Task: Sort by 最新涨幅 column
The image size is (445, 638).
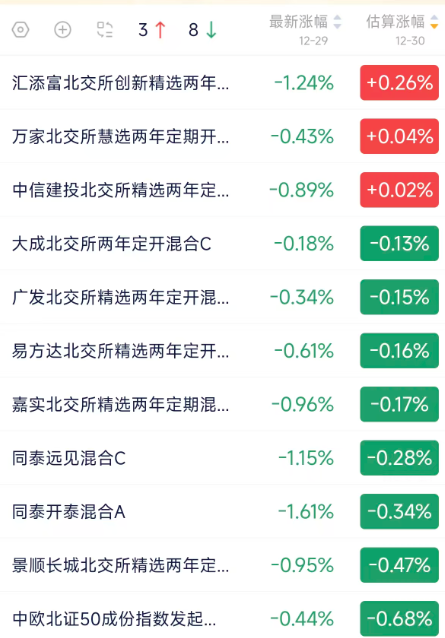Action: coord(305,22)
